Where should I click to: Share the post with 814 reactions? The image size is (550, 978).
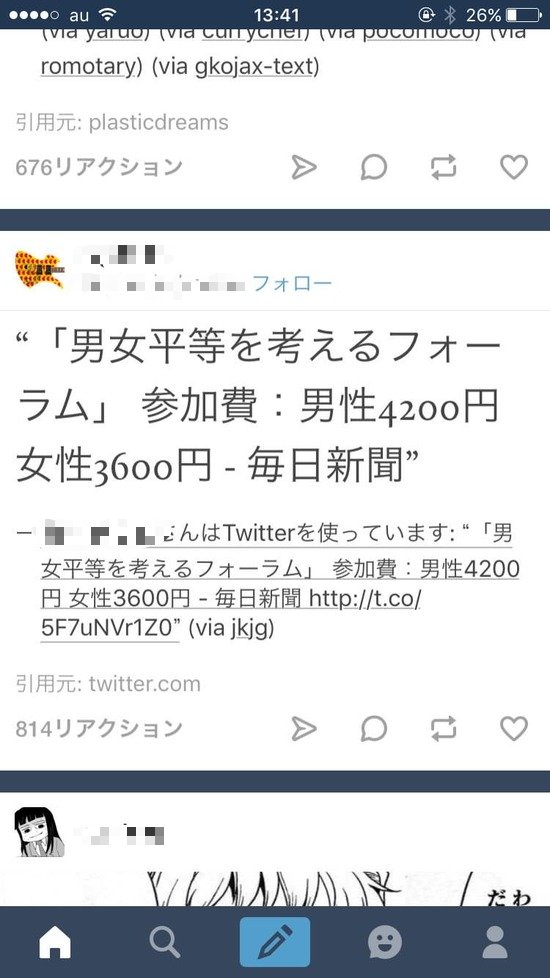tap(304, 728)
